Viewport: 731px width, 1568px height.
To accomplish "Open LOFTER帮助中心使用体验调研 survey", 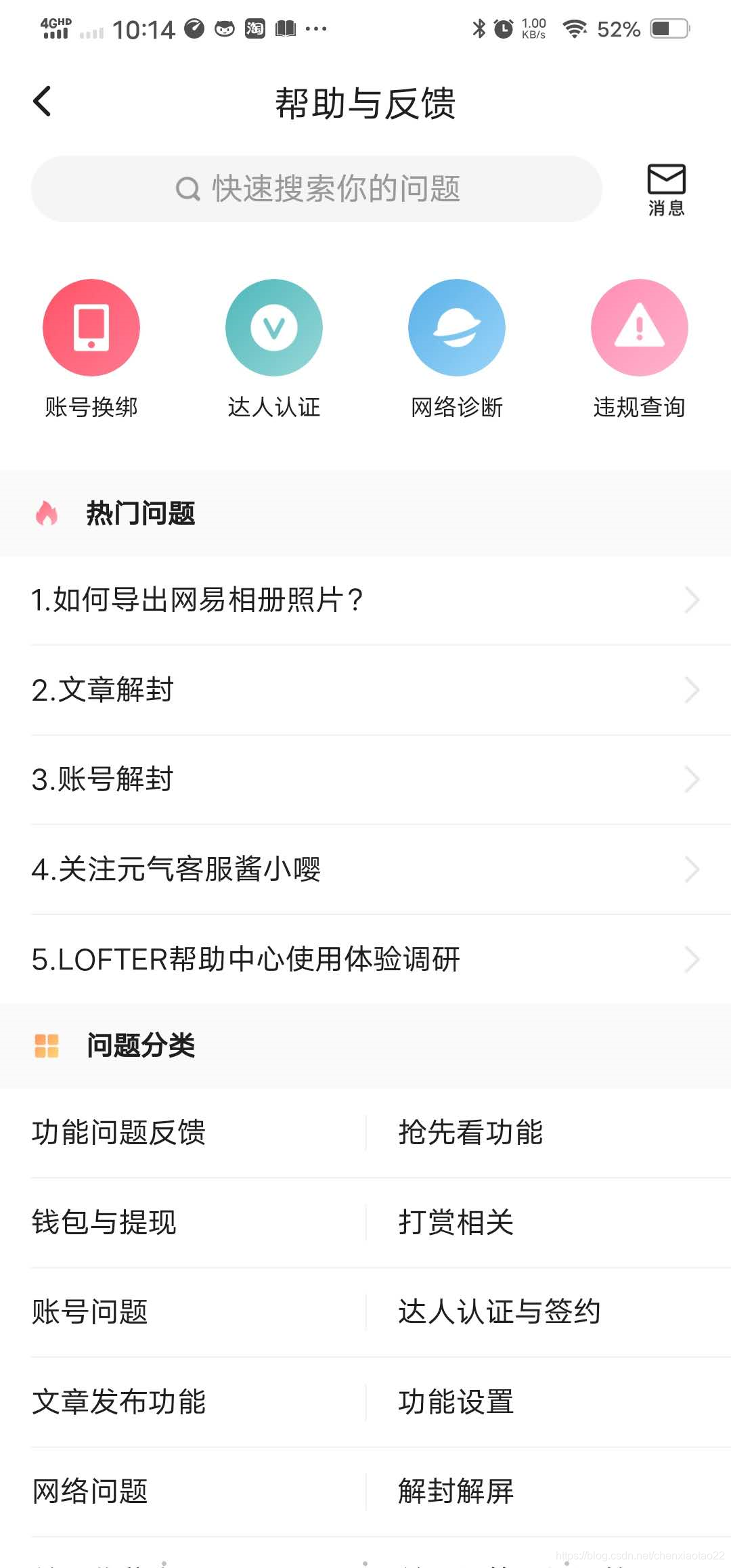I will click(x=365, y=959).
